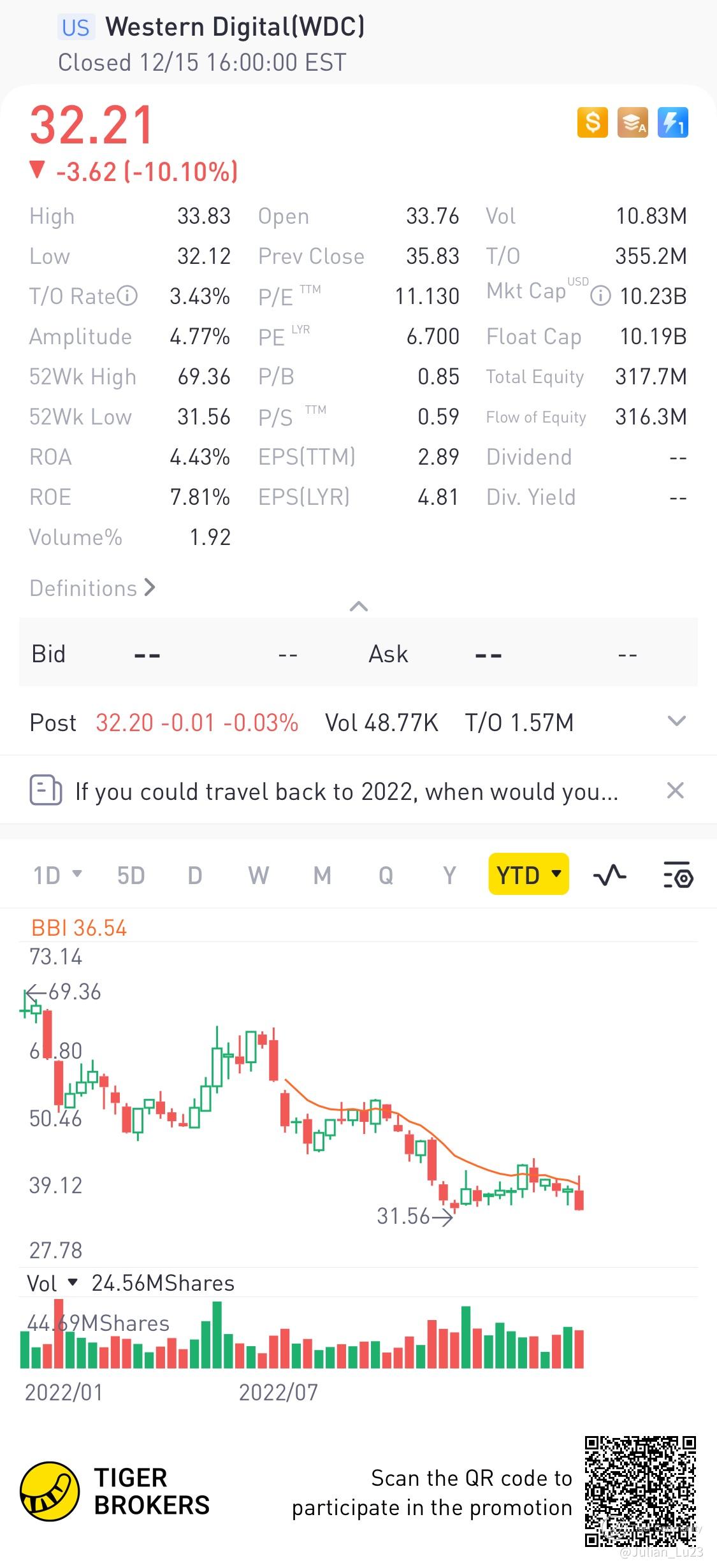Switch to weekly W chart

tap(258, 875)
